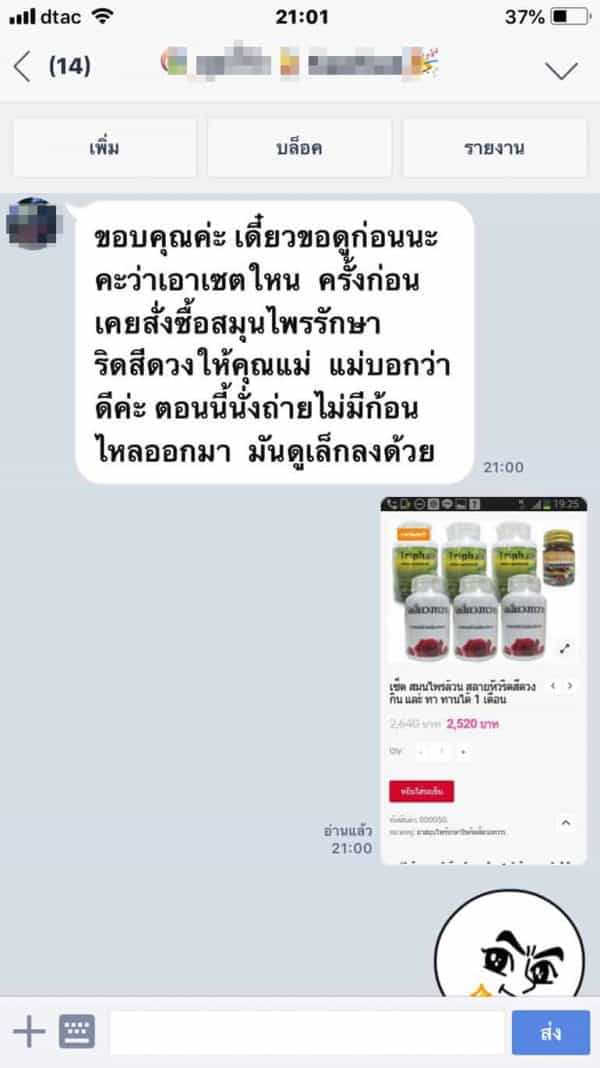Open the sent herbal product screenshot

(483, 679)
